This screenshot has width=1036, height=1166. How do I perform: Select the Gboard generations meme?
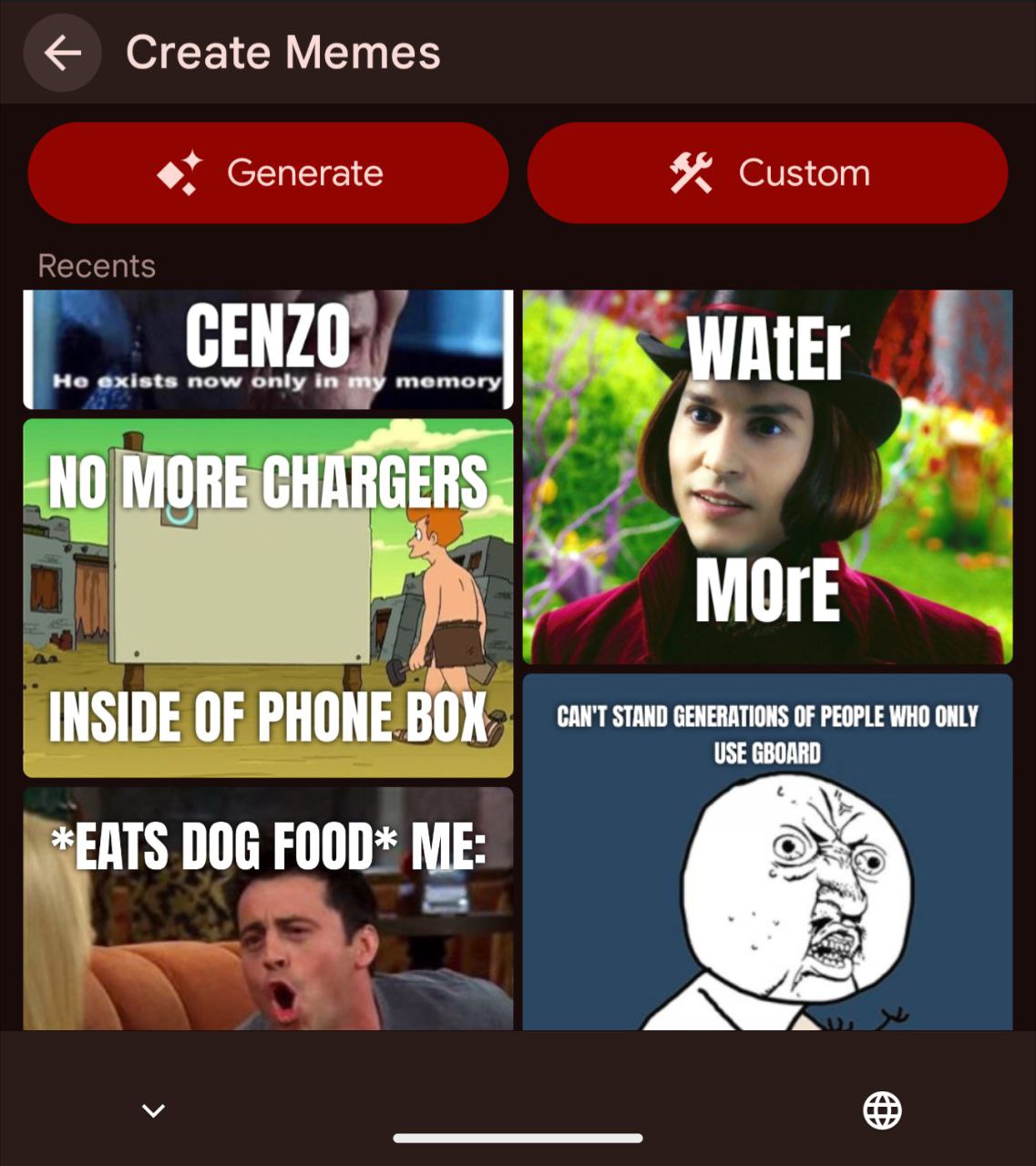point(767,852)
